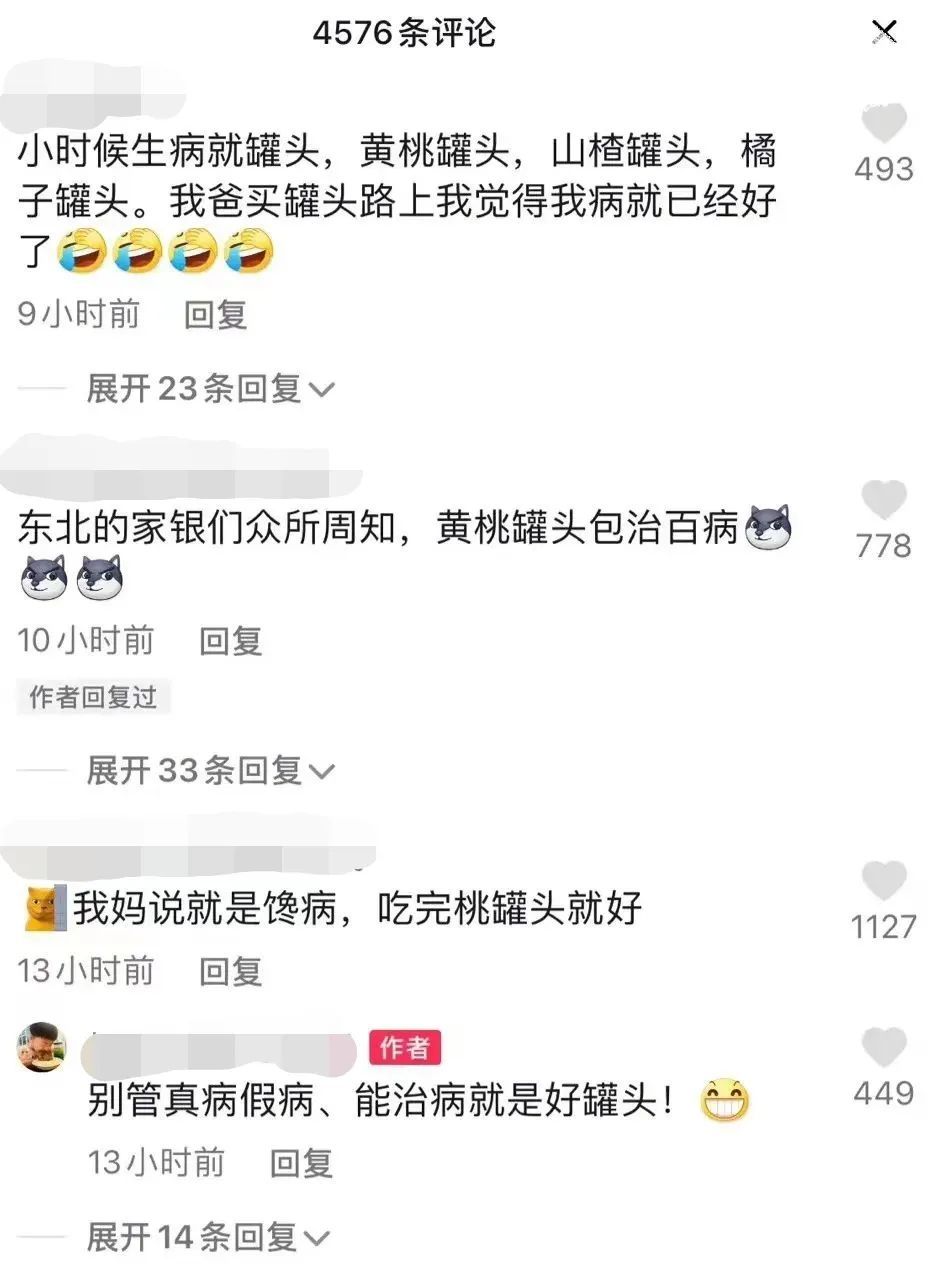Like the author's 别管真病假病 reply
Image resolution: width=944 pixels, height=1280 pixels.
tap(884, 1048)
